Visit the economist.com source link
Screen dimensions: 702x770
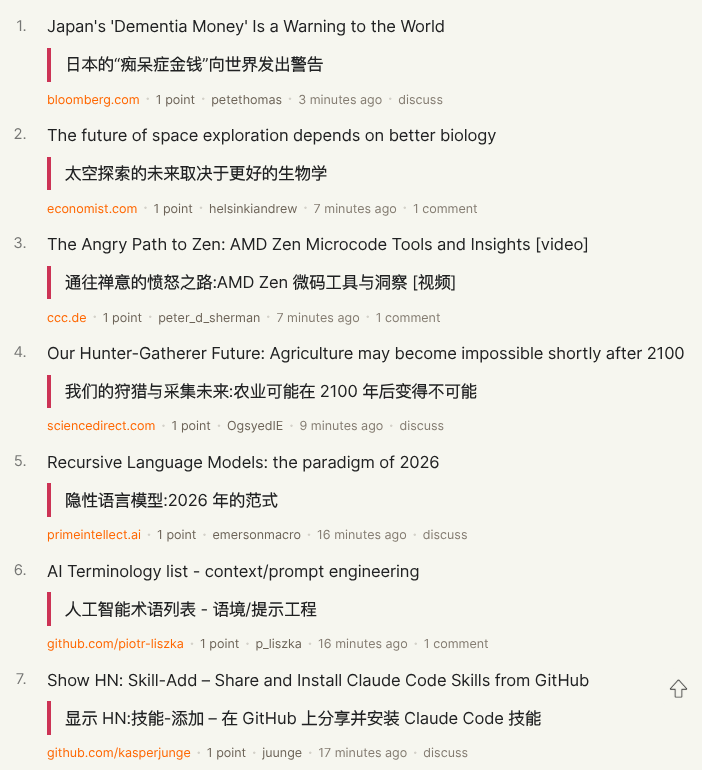coord(92,209)
